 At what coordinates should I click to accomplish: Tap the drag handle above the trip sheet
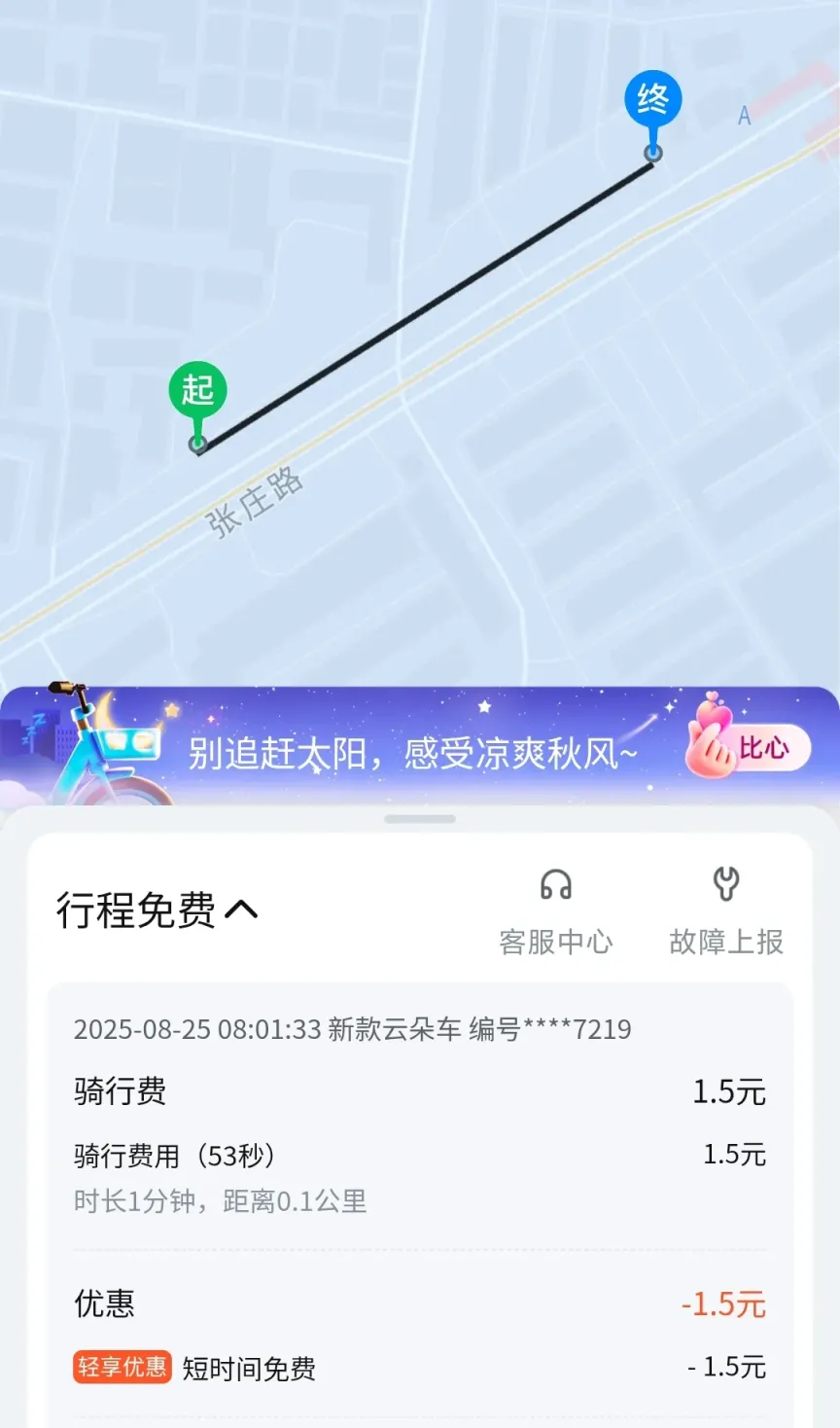[420, 820]
